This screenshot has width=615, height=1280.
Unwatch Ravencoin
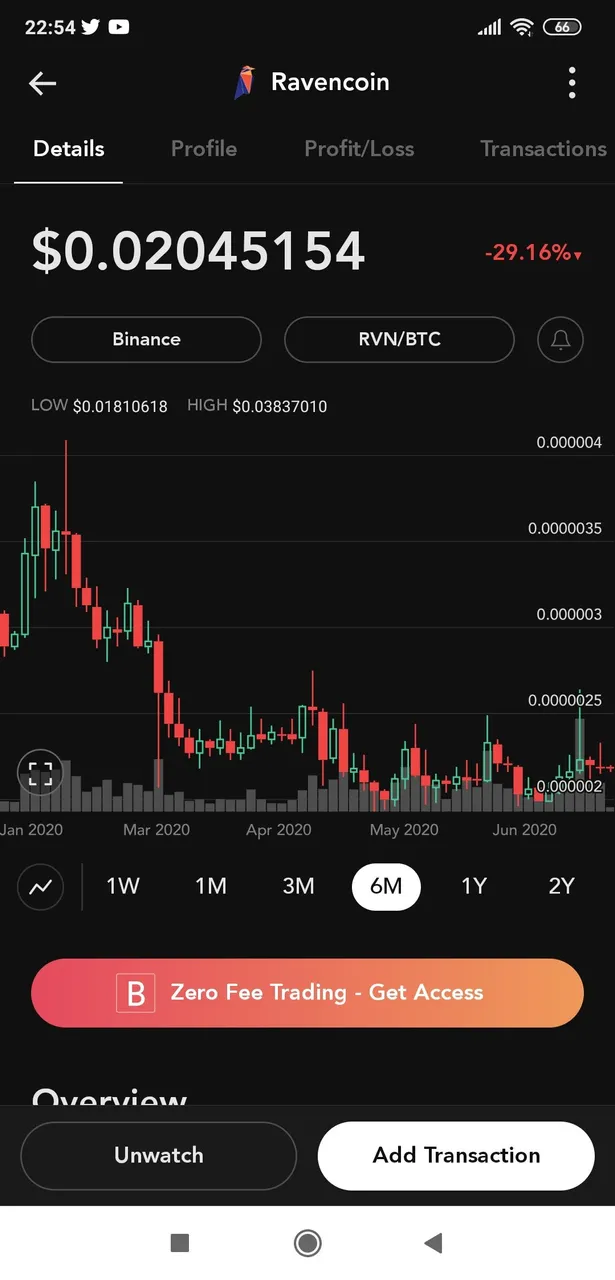158,1155
